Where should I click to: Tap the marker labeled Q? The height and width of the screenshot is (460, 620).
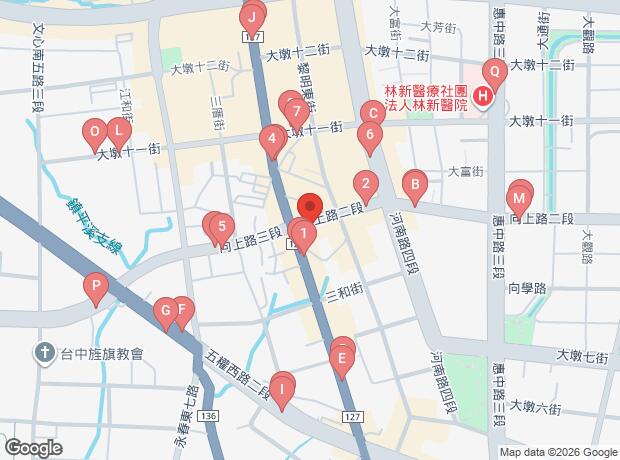click(494, 71)
